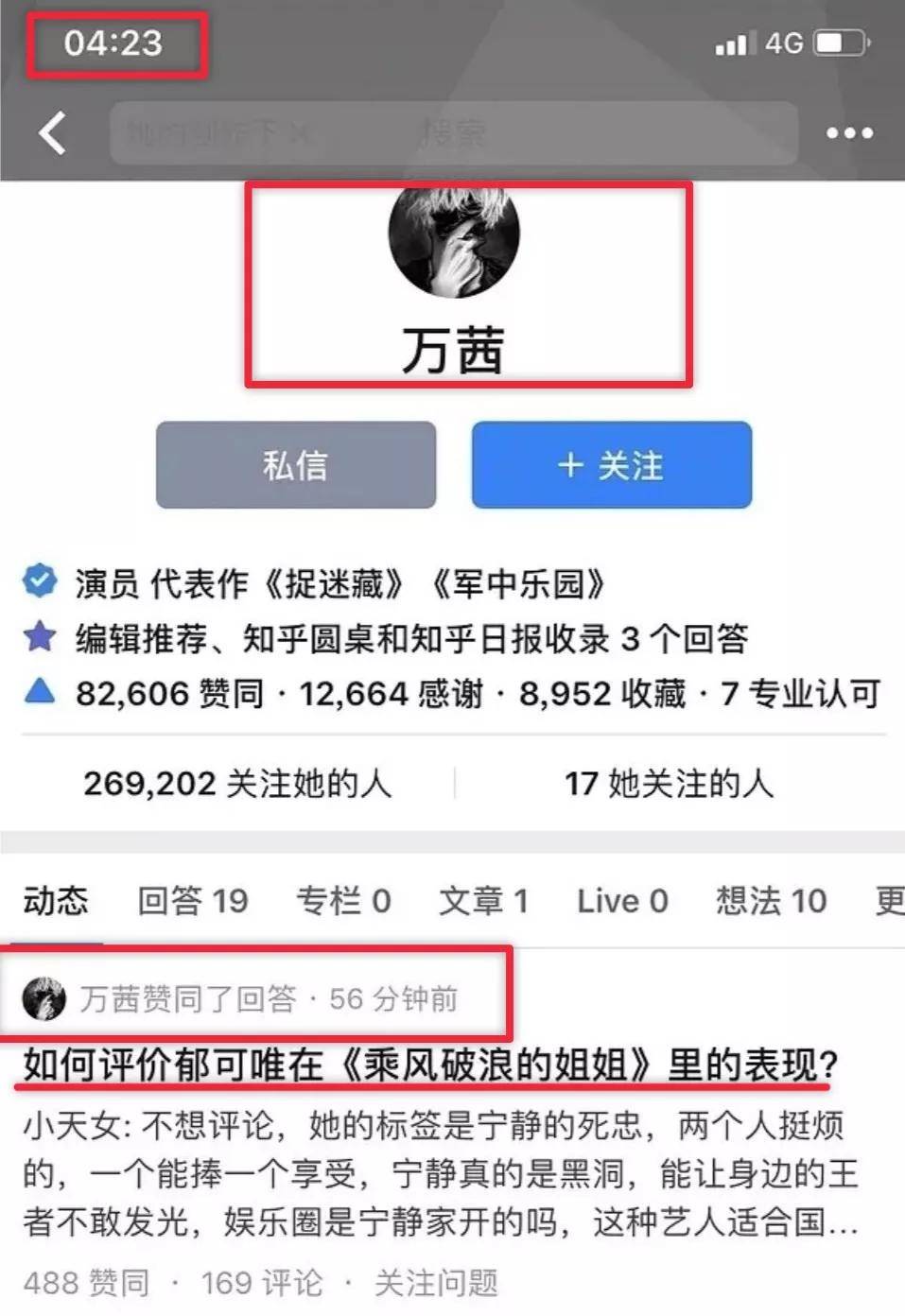Switch to the 文章 1 tab
Viewport: 905px width, 1316px height.
[x=482, y=901]
